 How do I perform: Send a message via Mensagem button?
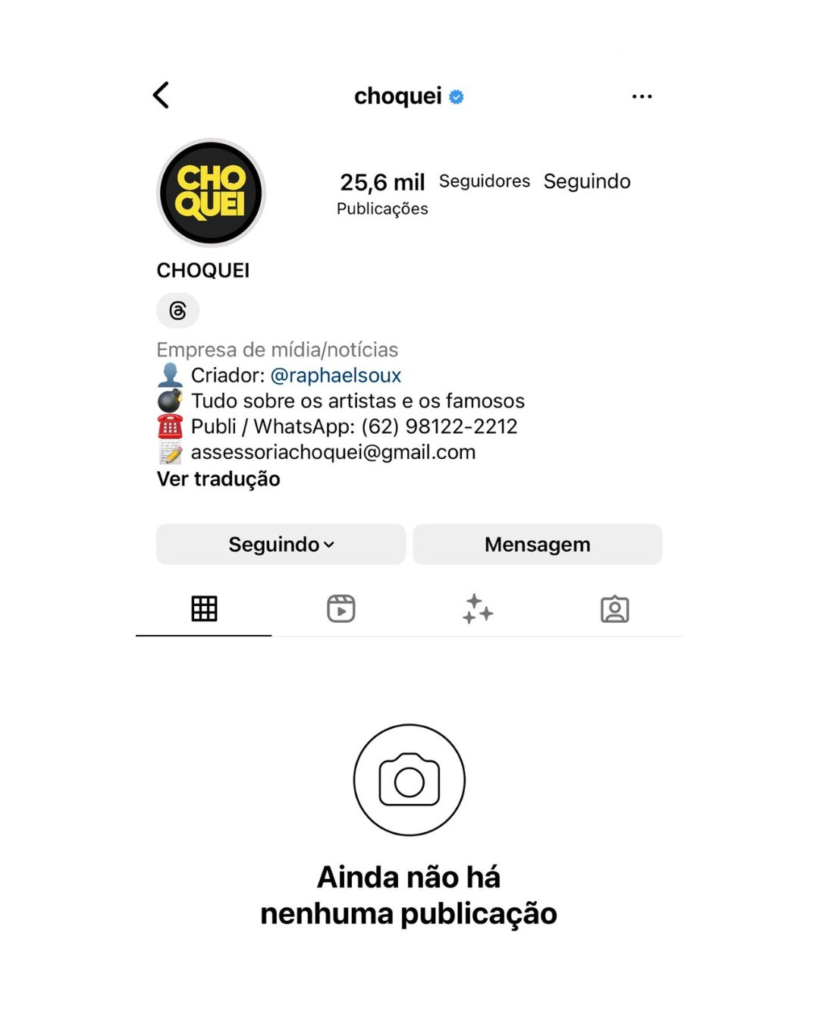537,545
